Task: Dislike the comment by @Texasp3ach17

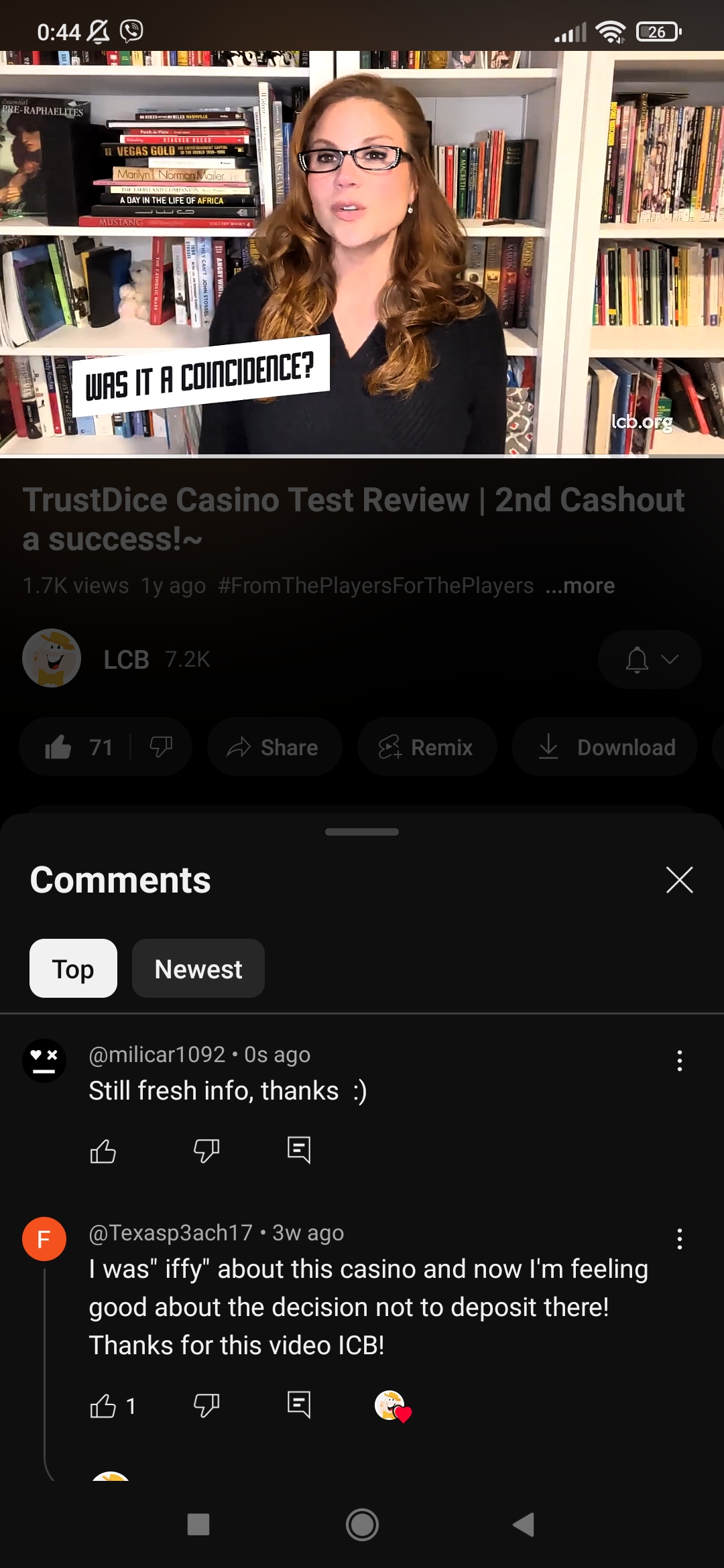Action: (206, 1406)
